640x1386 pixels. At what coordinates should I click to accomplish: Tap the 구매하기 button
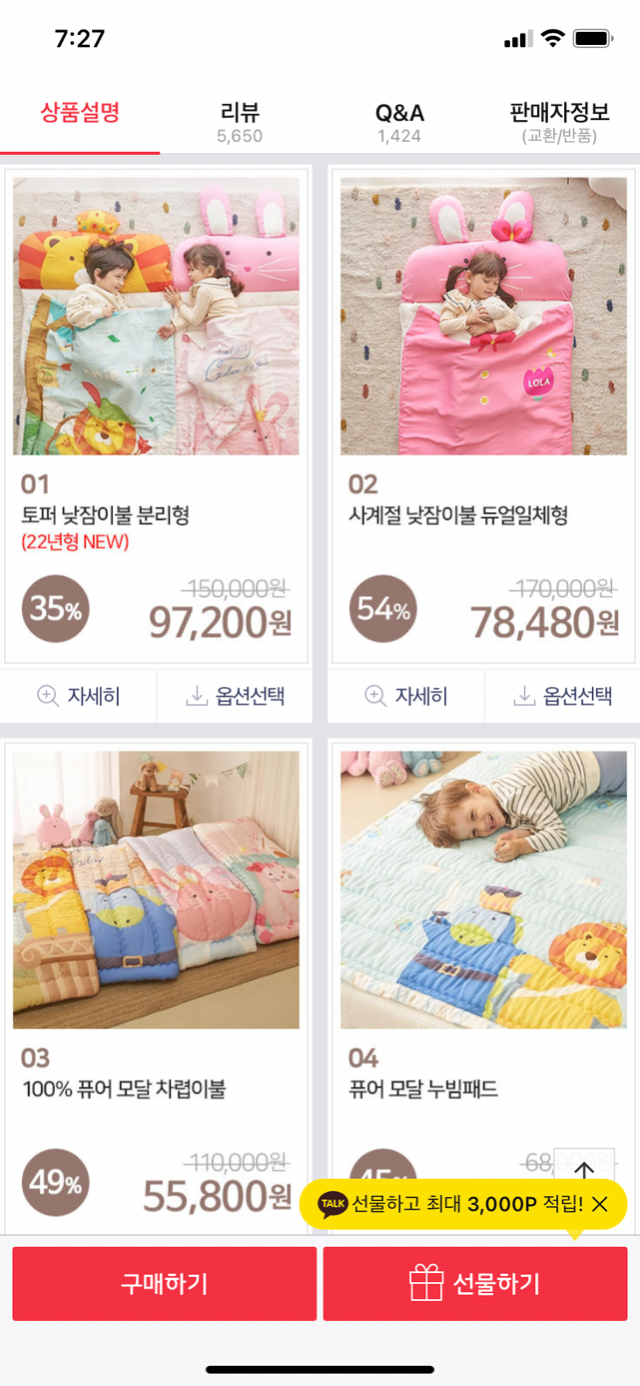[164, 1284]
